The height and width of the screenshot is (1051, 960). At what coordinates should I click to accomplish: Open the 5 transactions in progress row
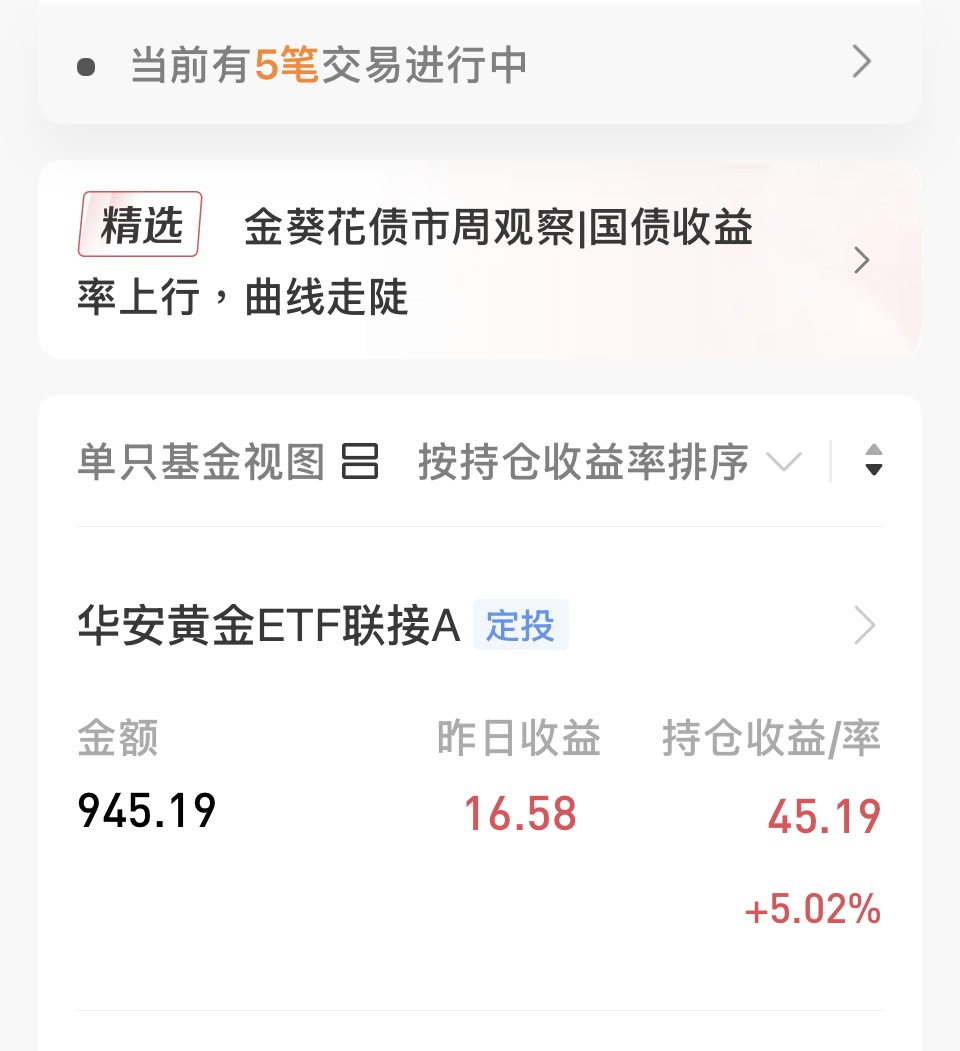coord(480,65)
